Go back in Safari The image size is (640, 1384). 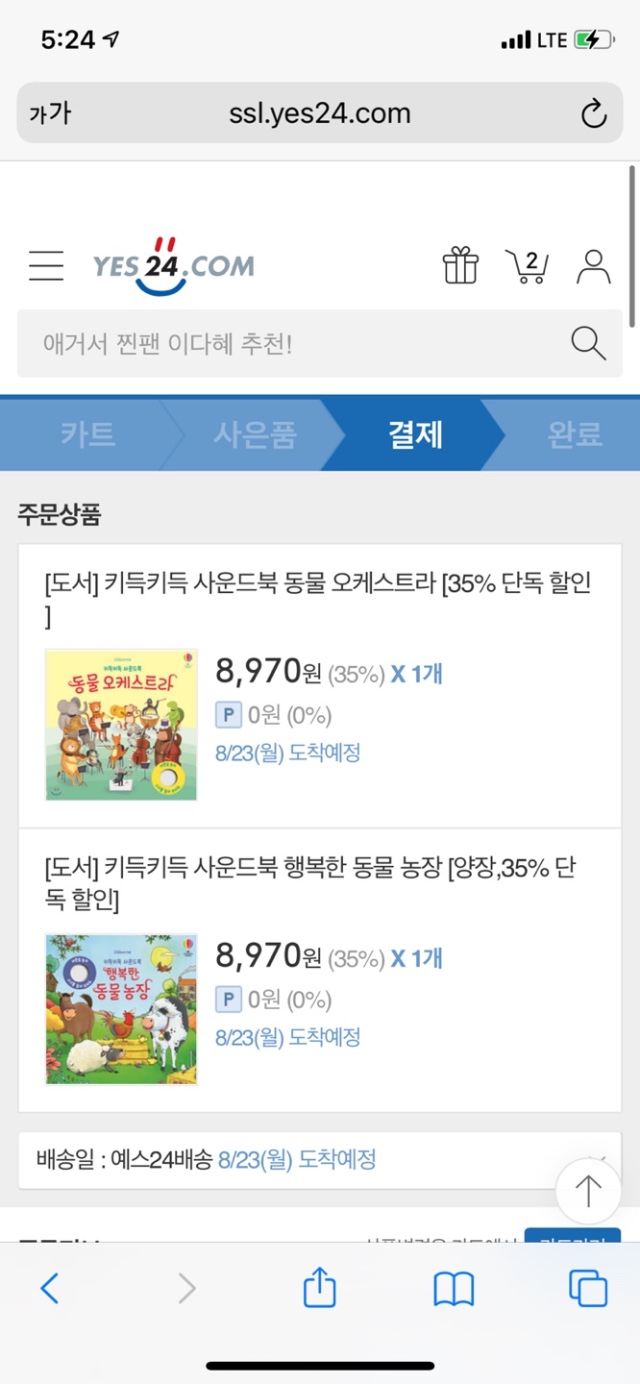[49, 1289]
